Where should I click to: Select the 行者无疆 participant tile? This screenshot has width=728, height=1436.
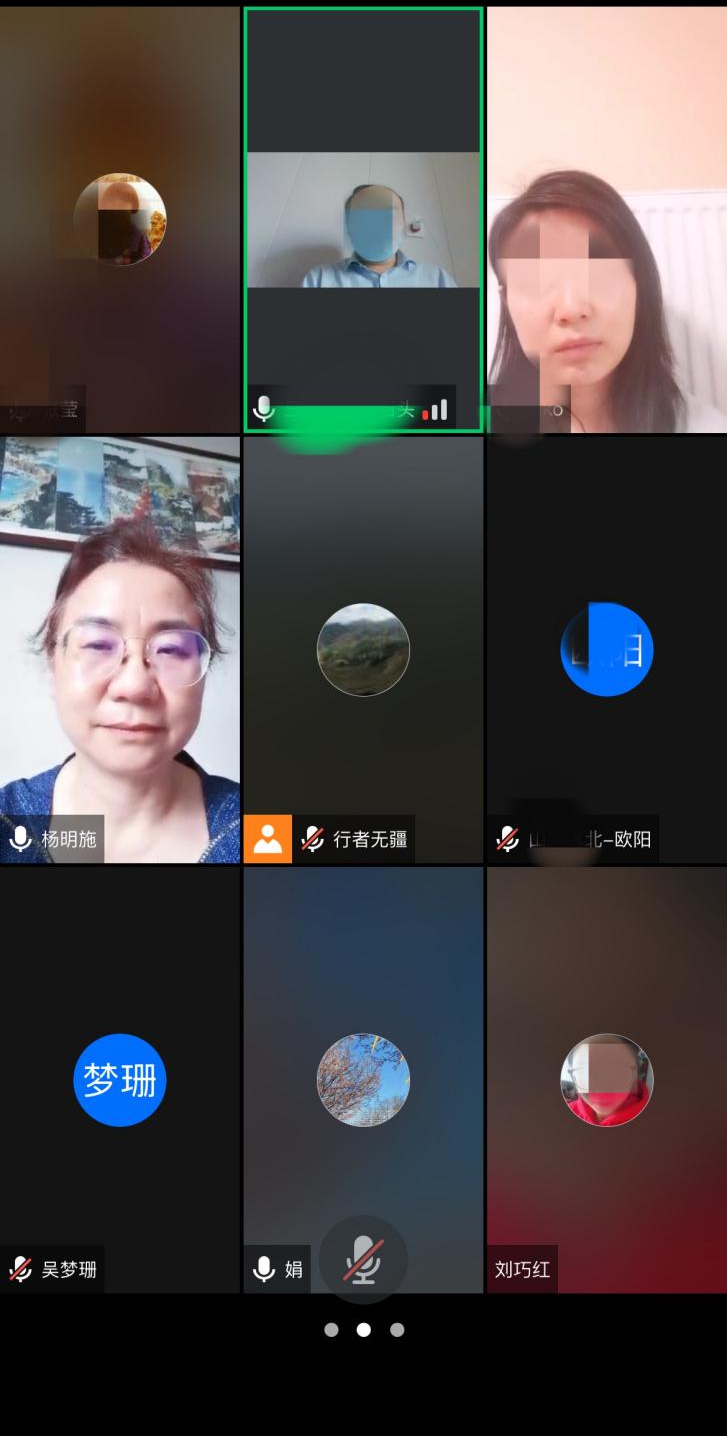click(363, 650)
